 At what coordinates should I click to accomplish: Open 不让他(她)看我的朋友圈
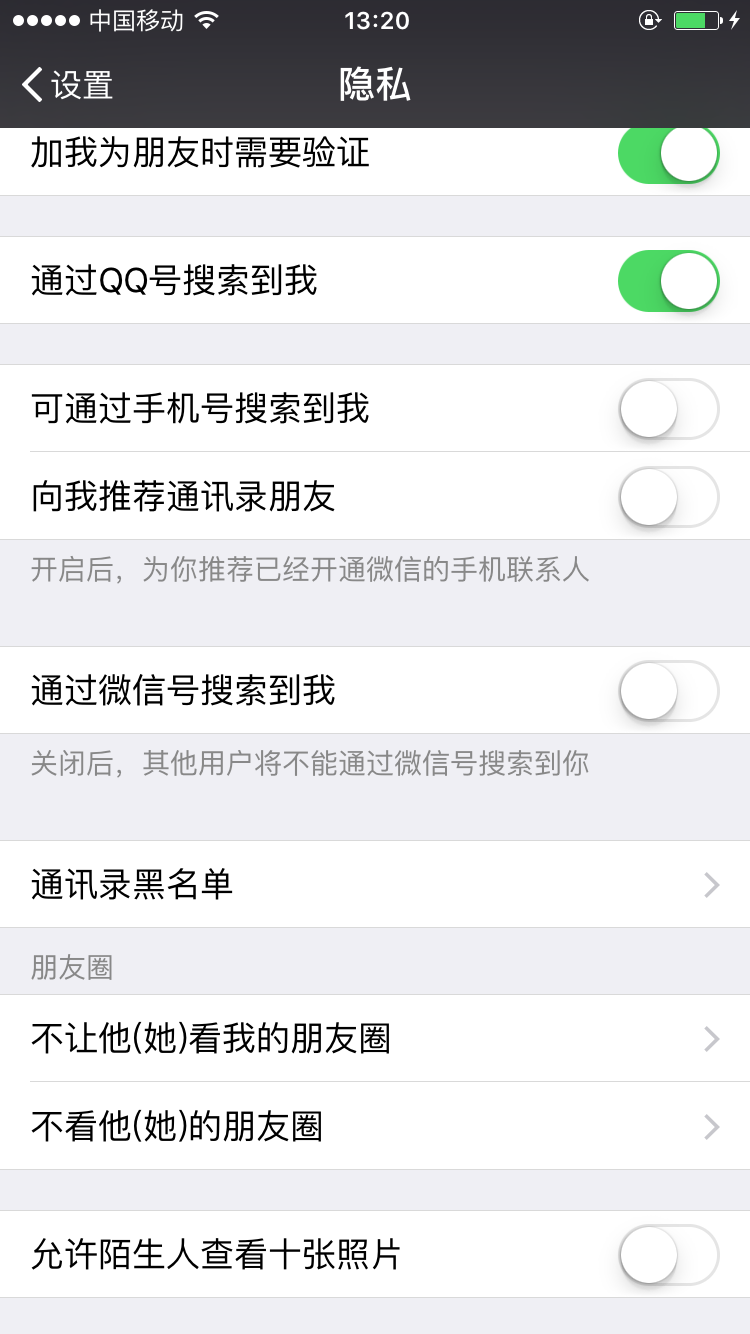click(x=375, y=1039)
